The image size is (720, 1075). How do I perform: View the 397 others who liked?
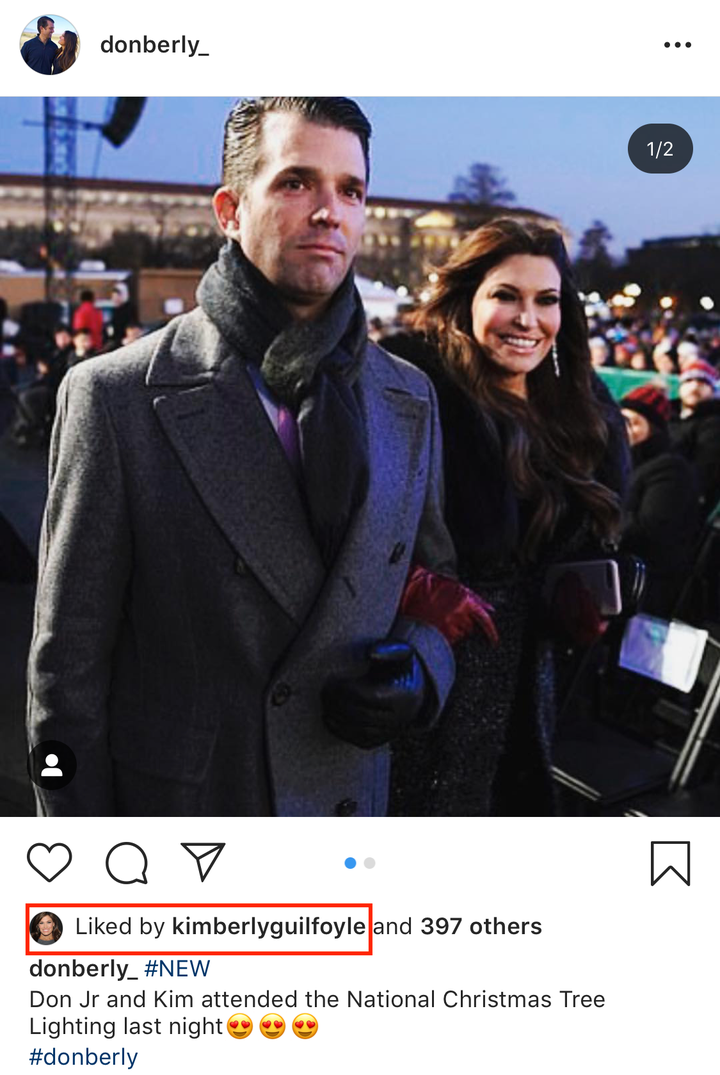[x=480, y=927]
